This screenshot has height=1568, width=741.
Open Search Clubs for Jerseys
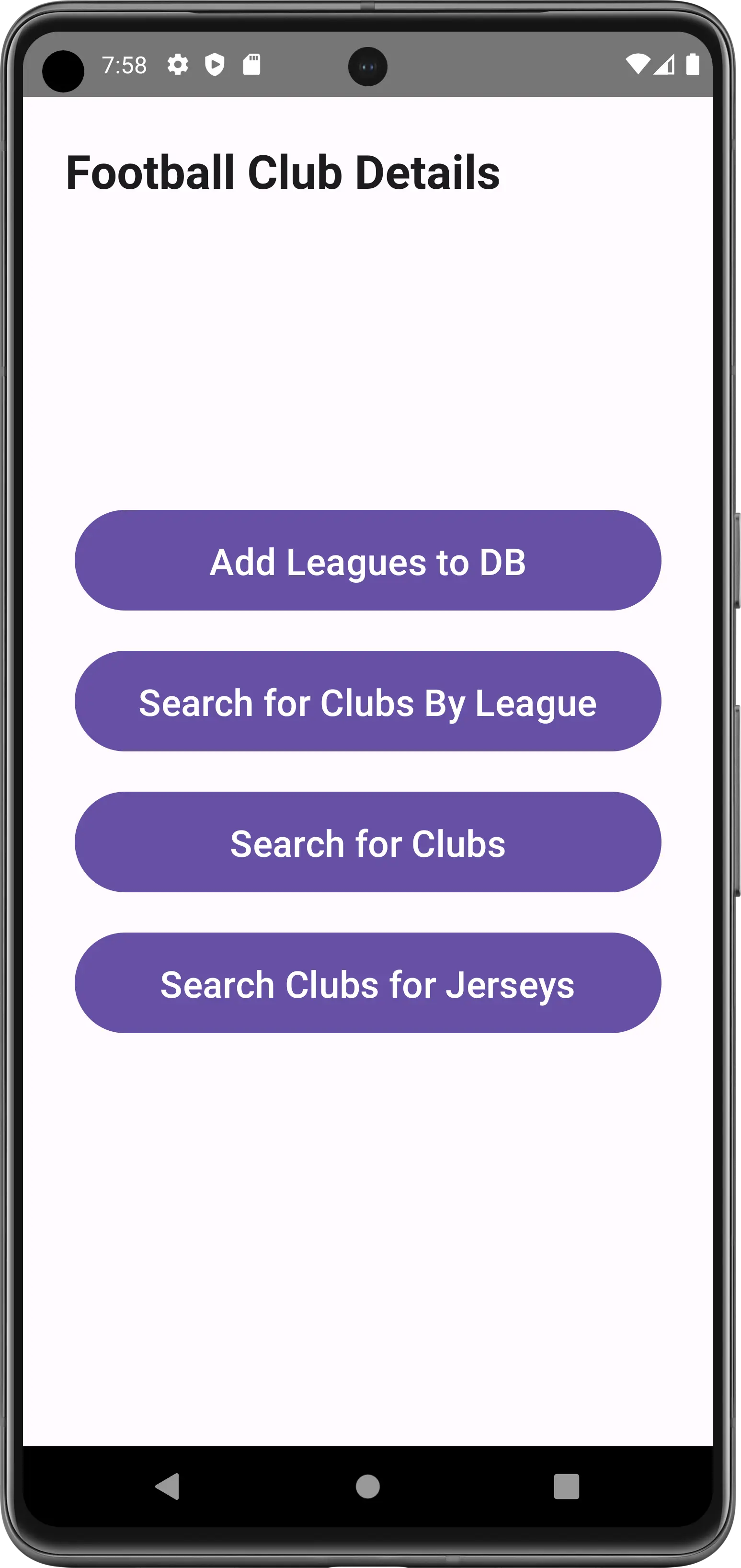click(x=367, y=983)
